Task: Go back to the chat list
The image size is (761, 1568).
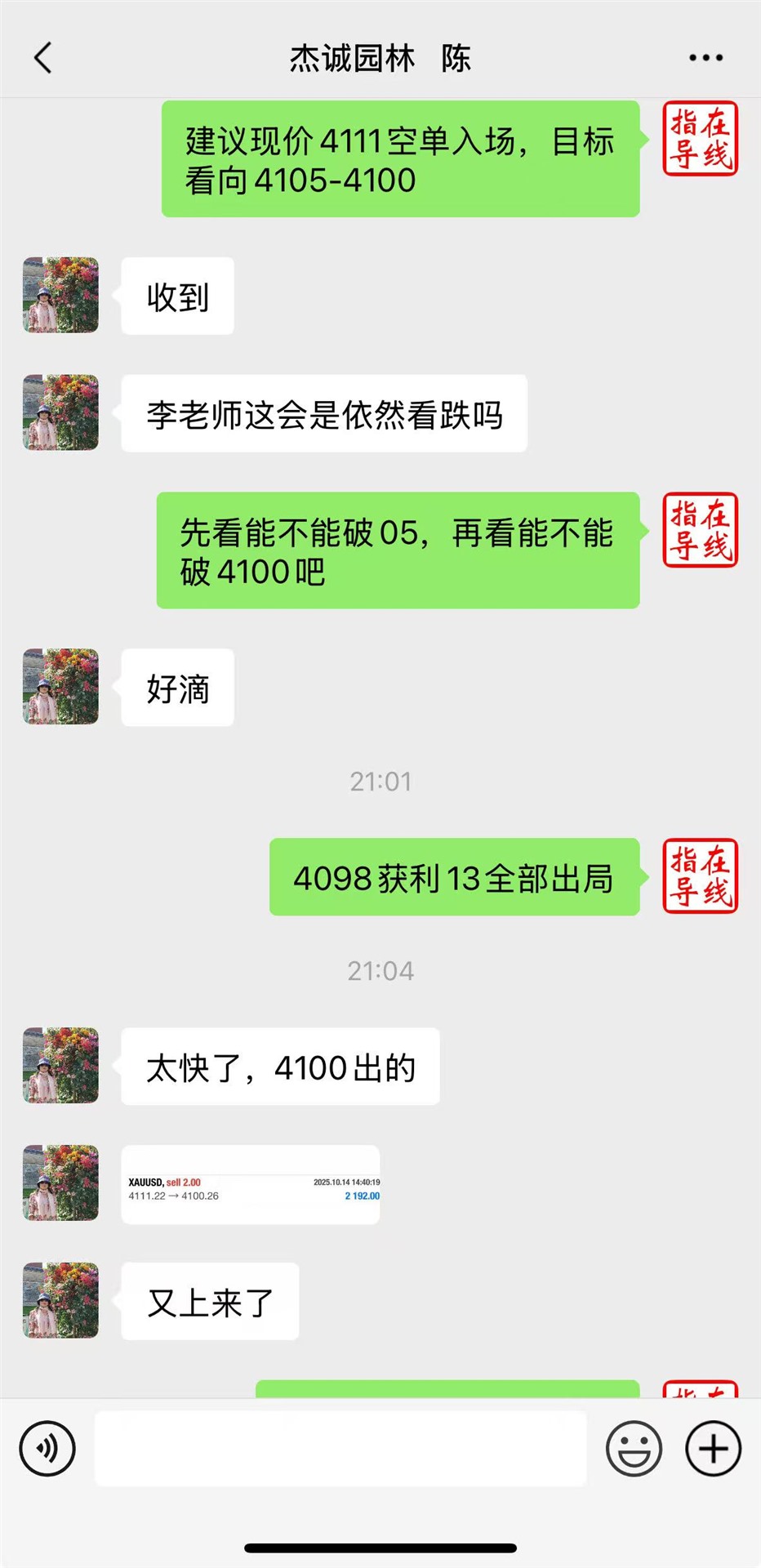Action: point(43,58)
